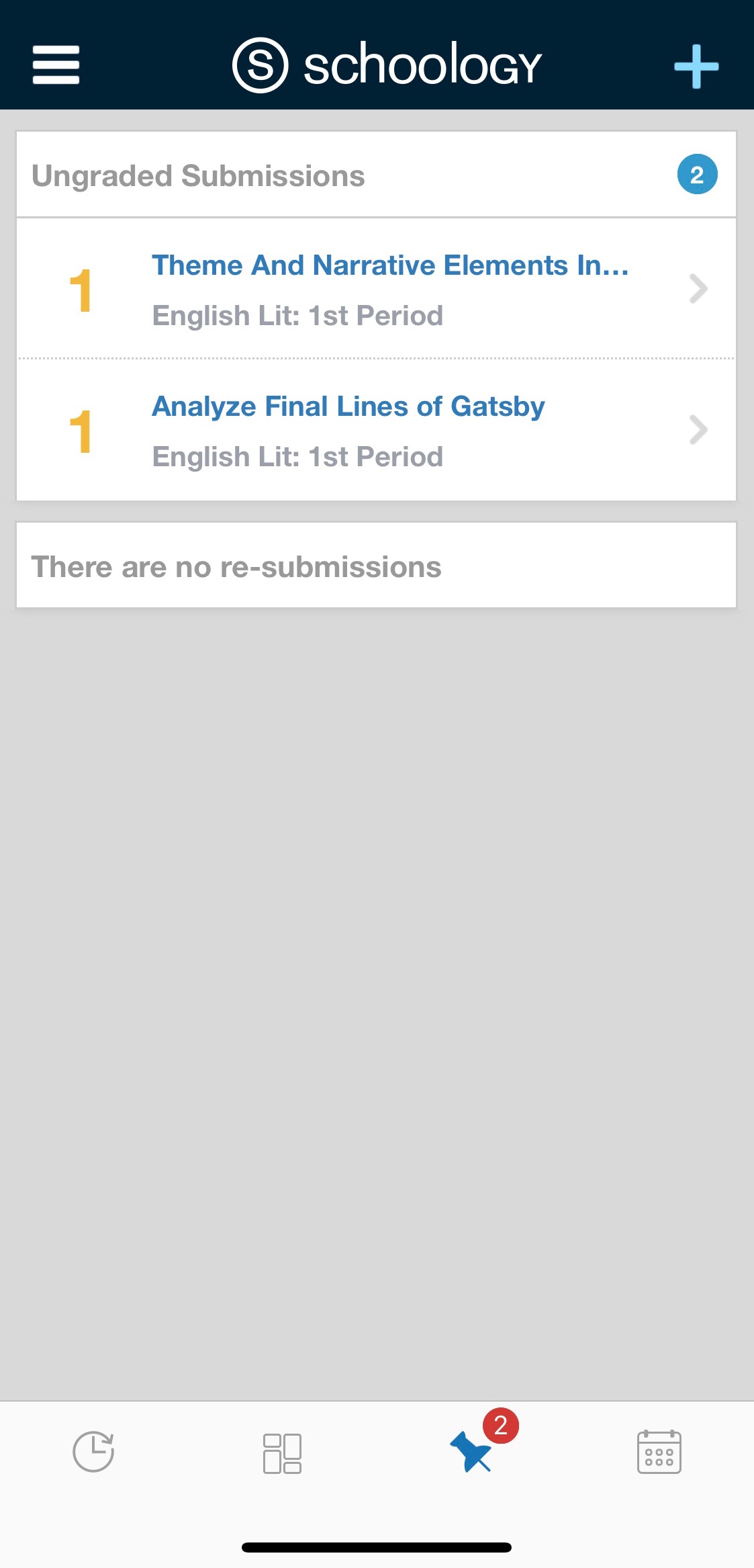Tap the plus icon to create new
This screenshot has width=754, height=1568.
(696, 67)
